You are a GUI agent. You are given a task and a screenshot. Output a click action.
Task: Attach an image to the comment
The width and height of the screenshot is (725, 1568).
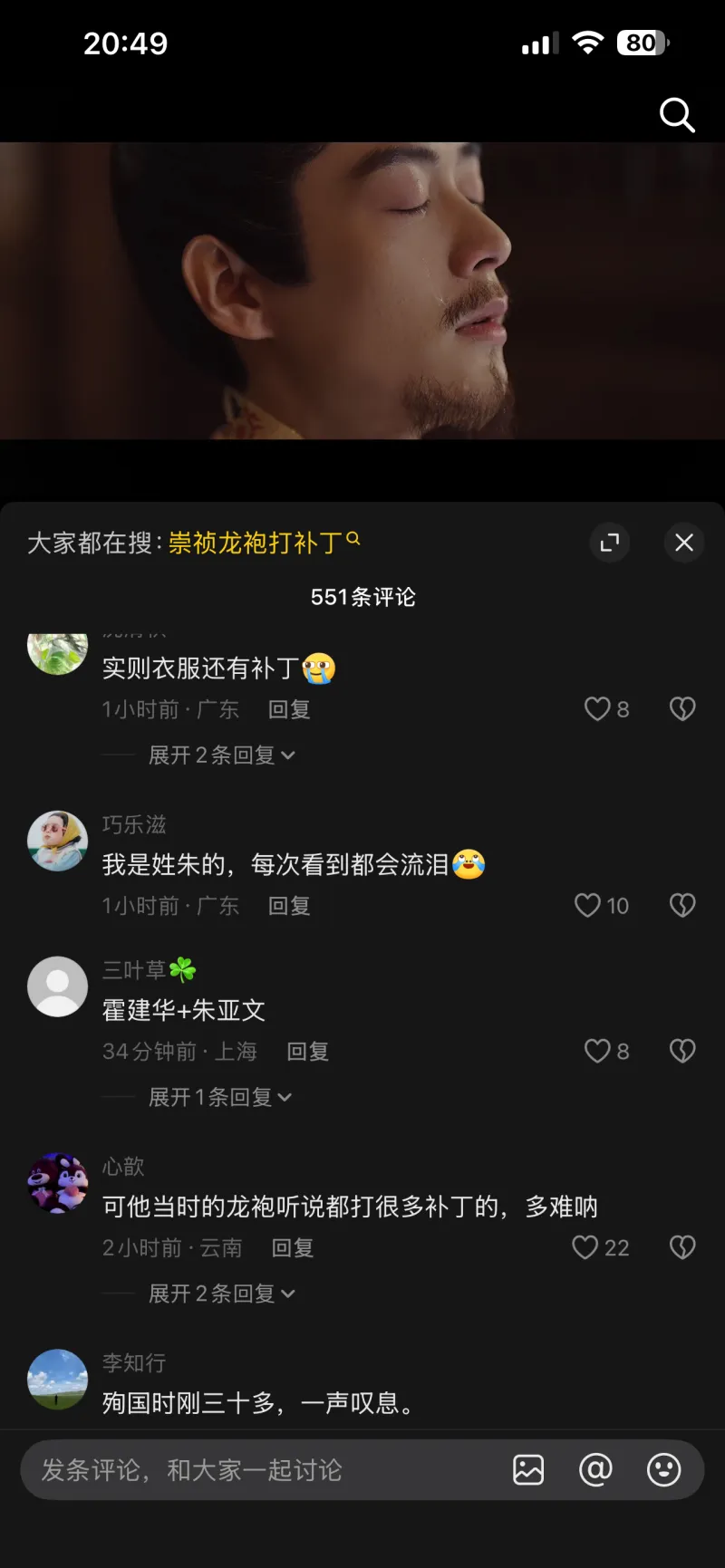click(x=528, y=1469)
